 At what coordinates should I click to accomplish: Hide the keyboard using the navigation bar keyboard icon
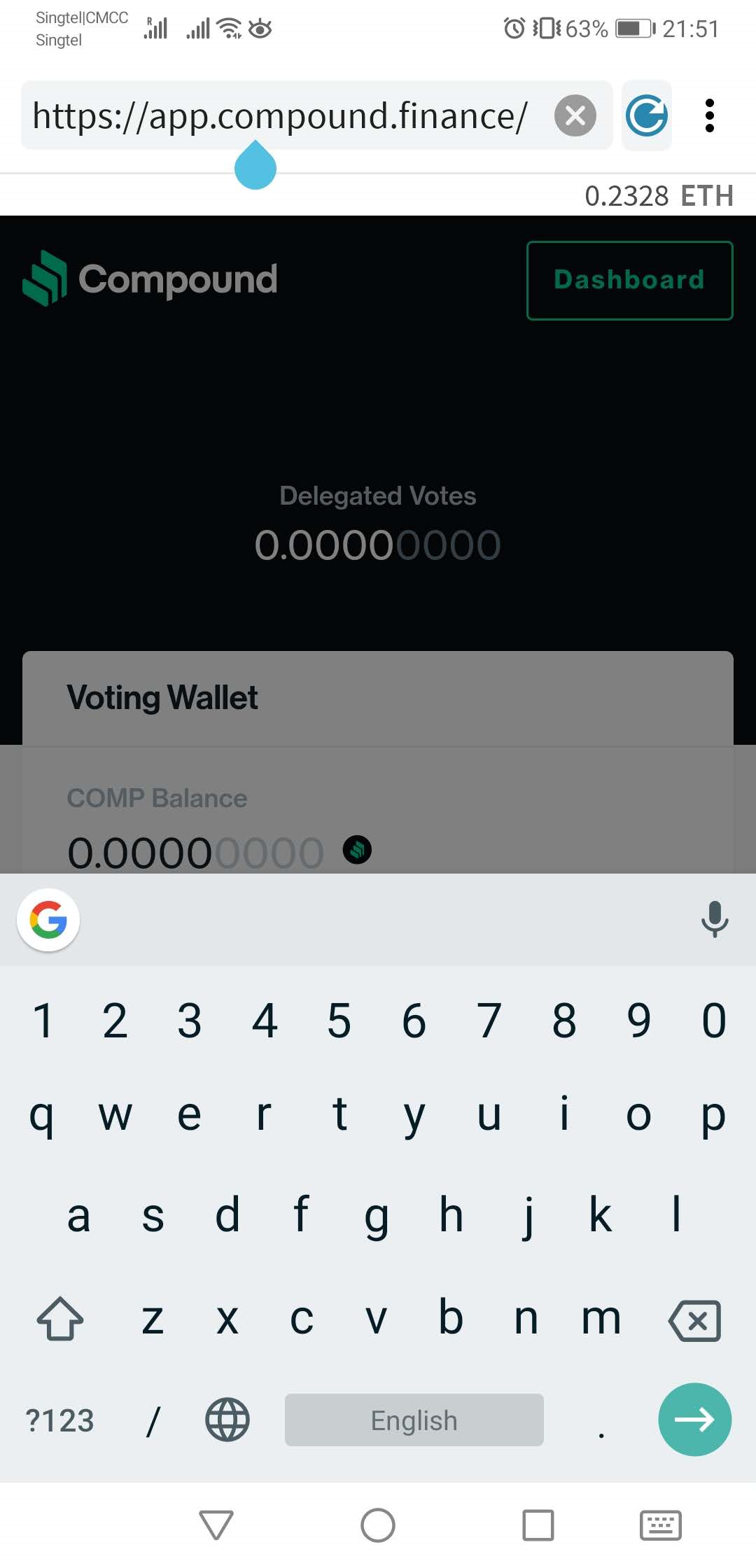point(660,1523)
